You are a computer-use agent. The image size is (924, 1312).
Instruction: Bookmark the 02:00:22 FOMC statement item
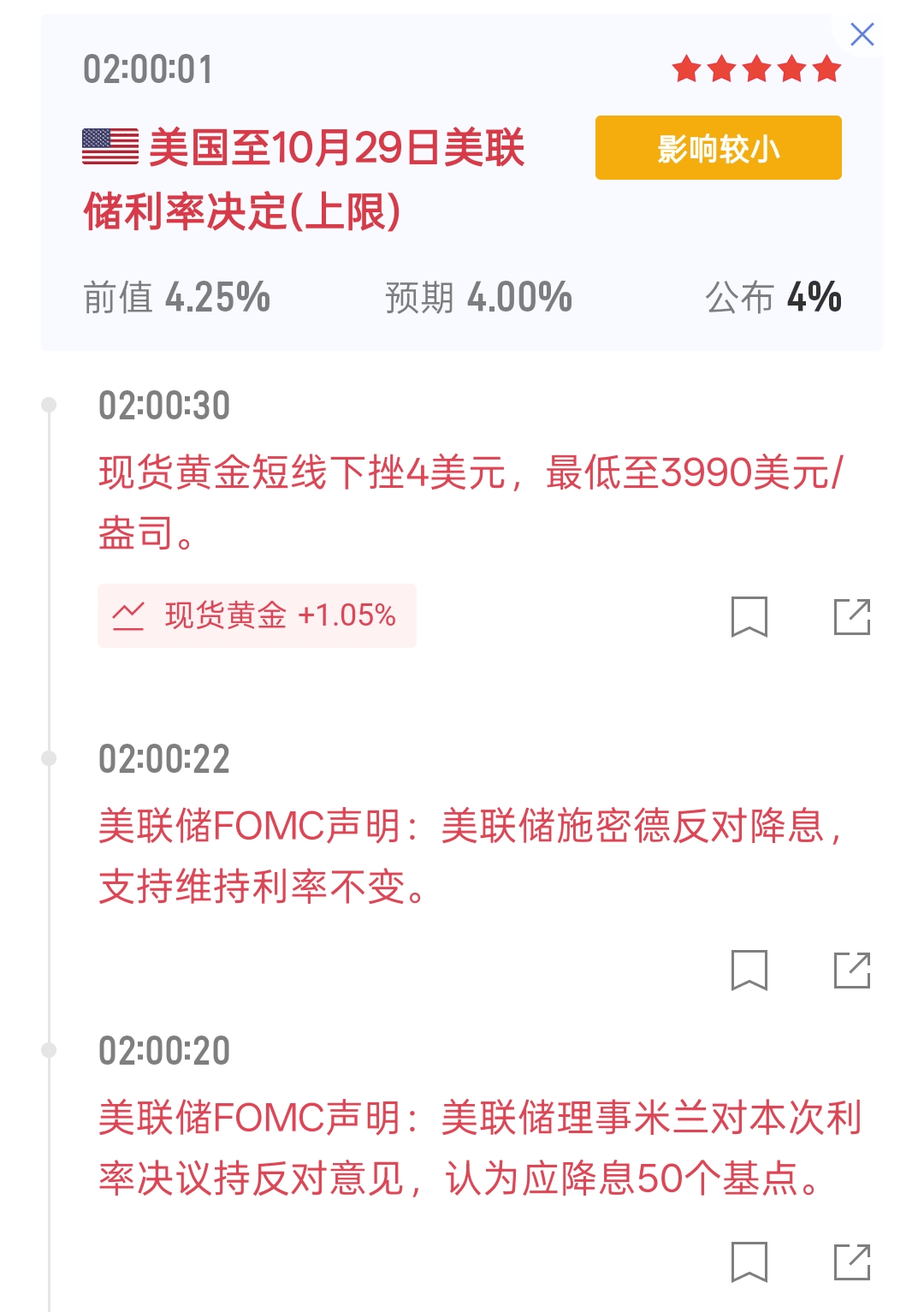click(749, 971)
